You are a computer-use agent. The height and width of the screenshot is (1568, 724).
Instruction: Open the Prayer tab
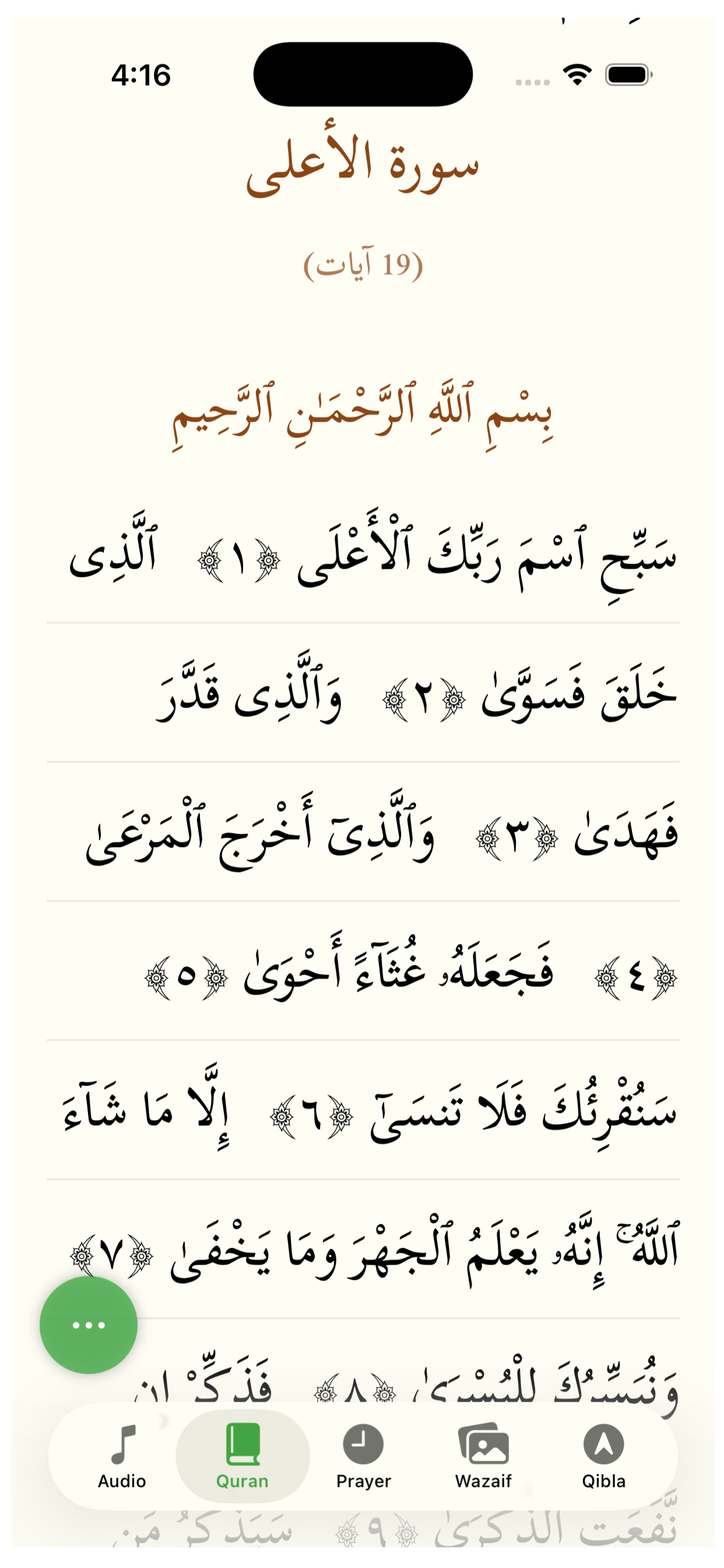(363, 1456)
